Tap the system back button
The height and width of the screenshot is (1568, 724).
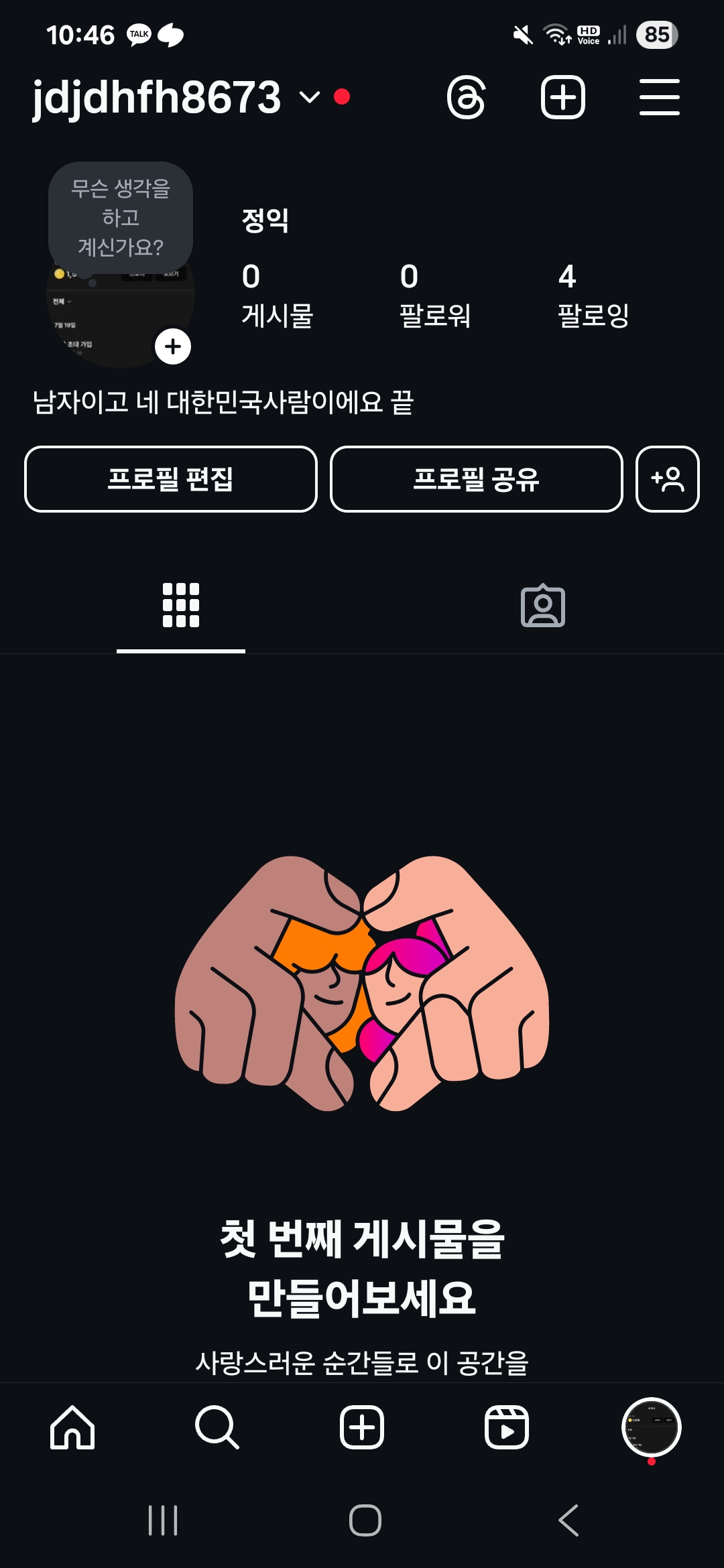click(568, 1520)
